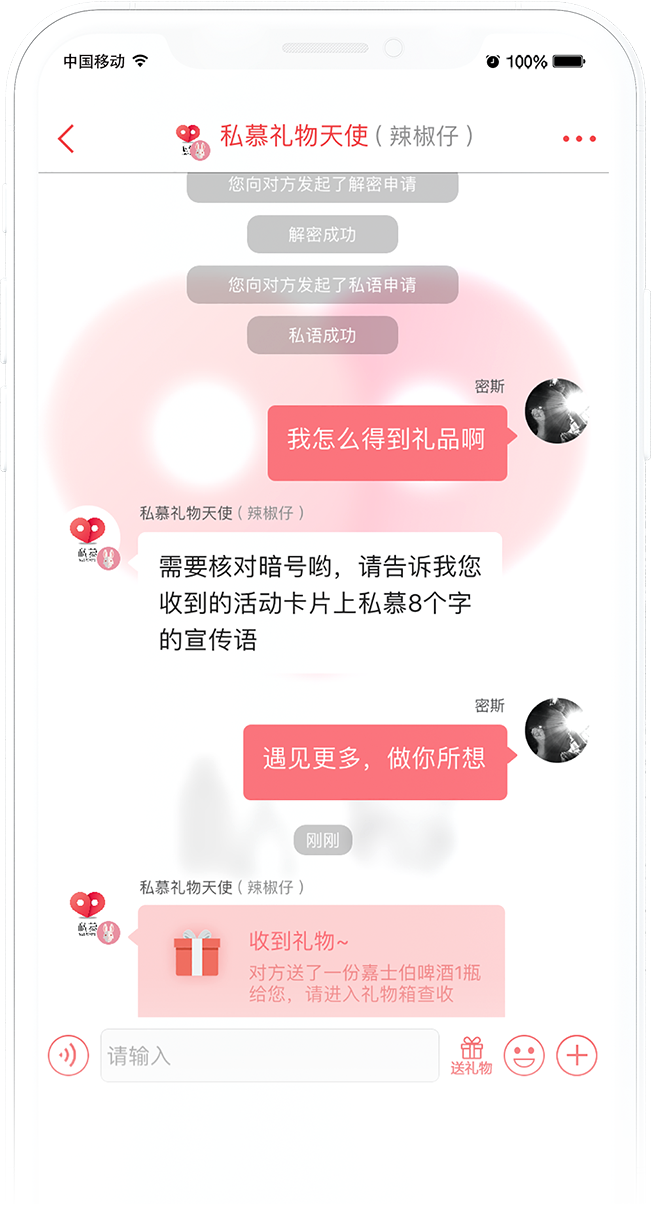This screenshot has height=1205, width=651.
Task: View 私慕礼物天使 avatar beside 需要核对暗号哟 message
Action: coord(93,541)
